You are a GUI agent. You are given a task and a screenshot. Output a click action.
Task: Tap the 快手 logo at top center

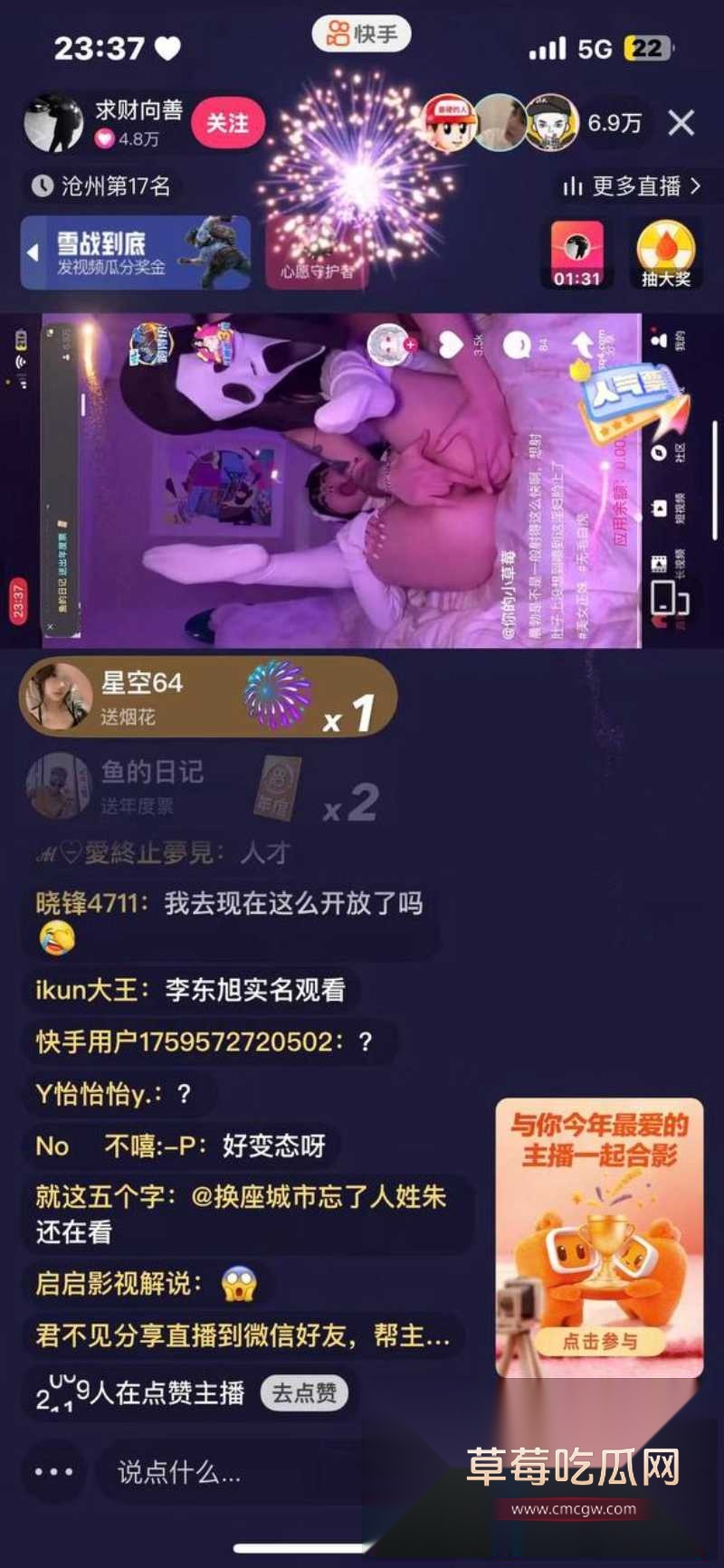click(360, 34)
